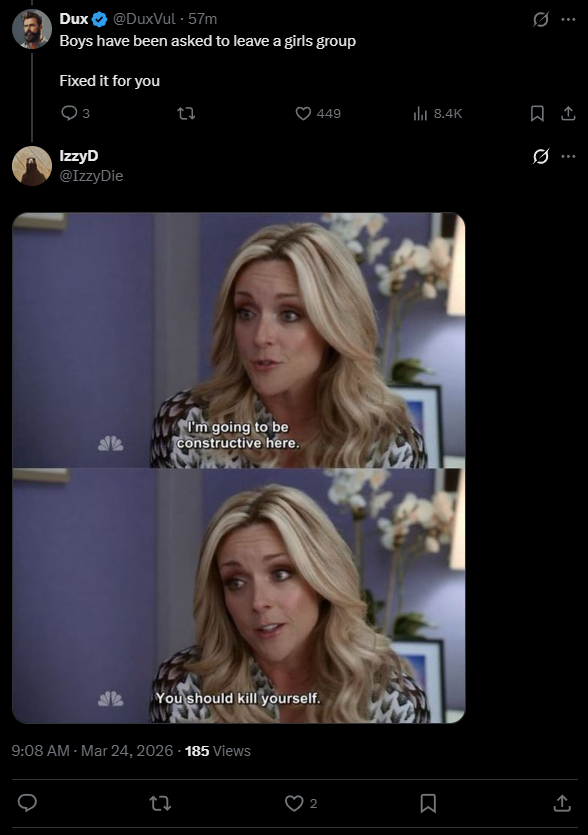
Task: Repost IzzyD's post
Action: click(x=160, y=803)
